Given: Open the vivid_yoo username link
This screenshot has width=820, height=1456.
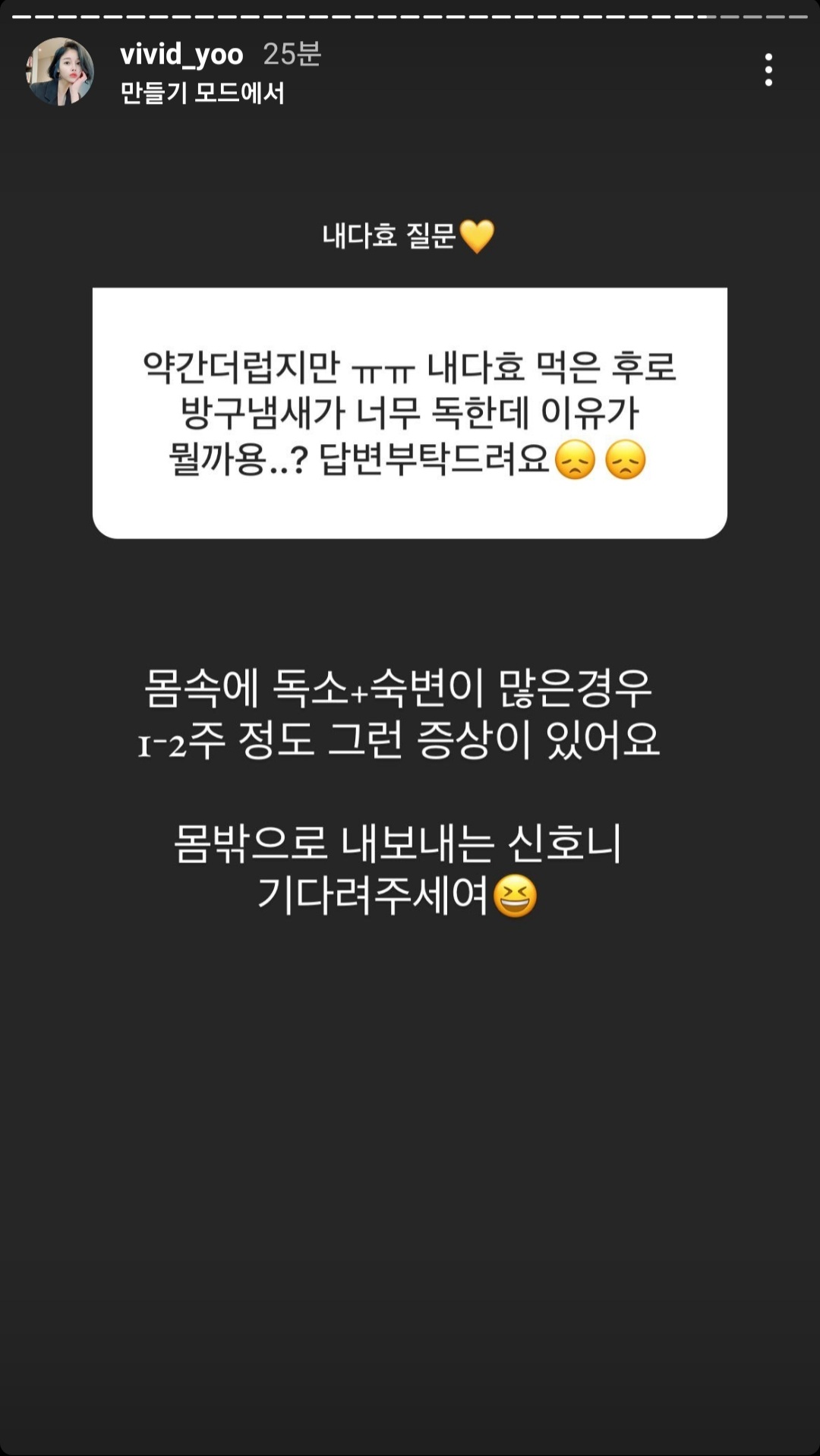Looking at the screenshot, I should (181, 55).
